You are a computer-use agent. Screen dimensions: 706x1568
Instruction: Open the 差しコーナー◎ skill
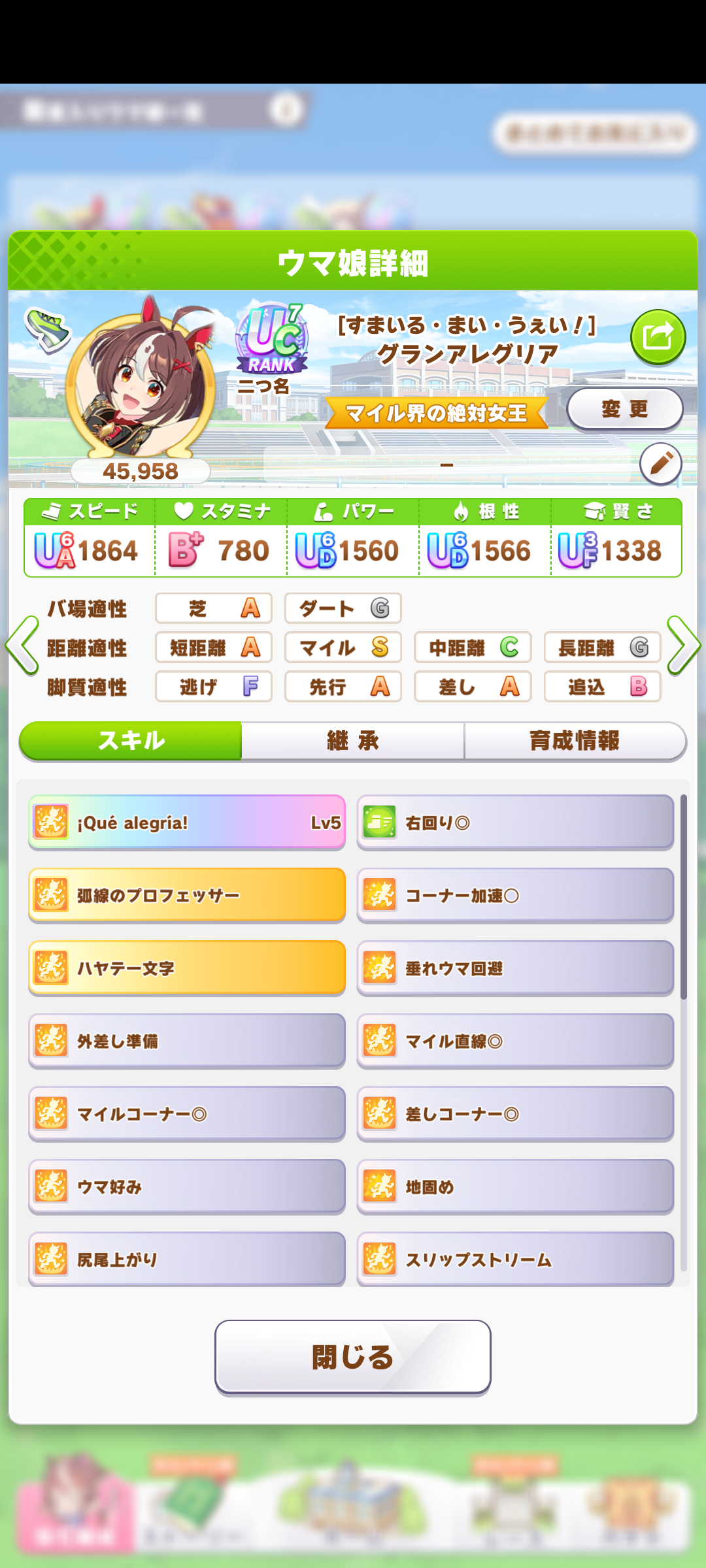coord(515,1113)
